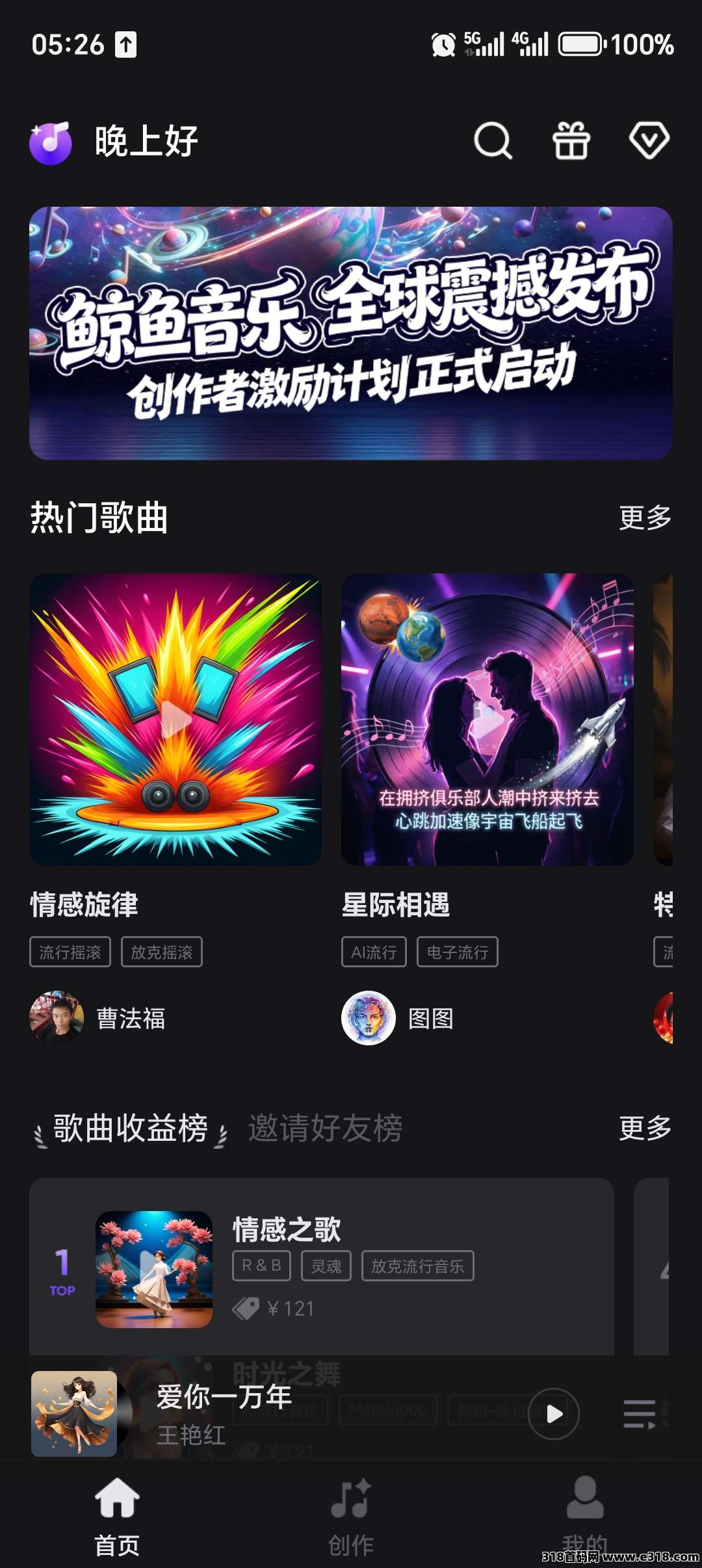The height and width of the screenshot is (1568, 702).
Task: Play the 情感旋律 song cover
Action: point(175,722)
